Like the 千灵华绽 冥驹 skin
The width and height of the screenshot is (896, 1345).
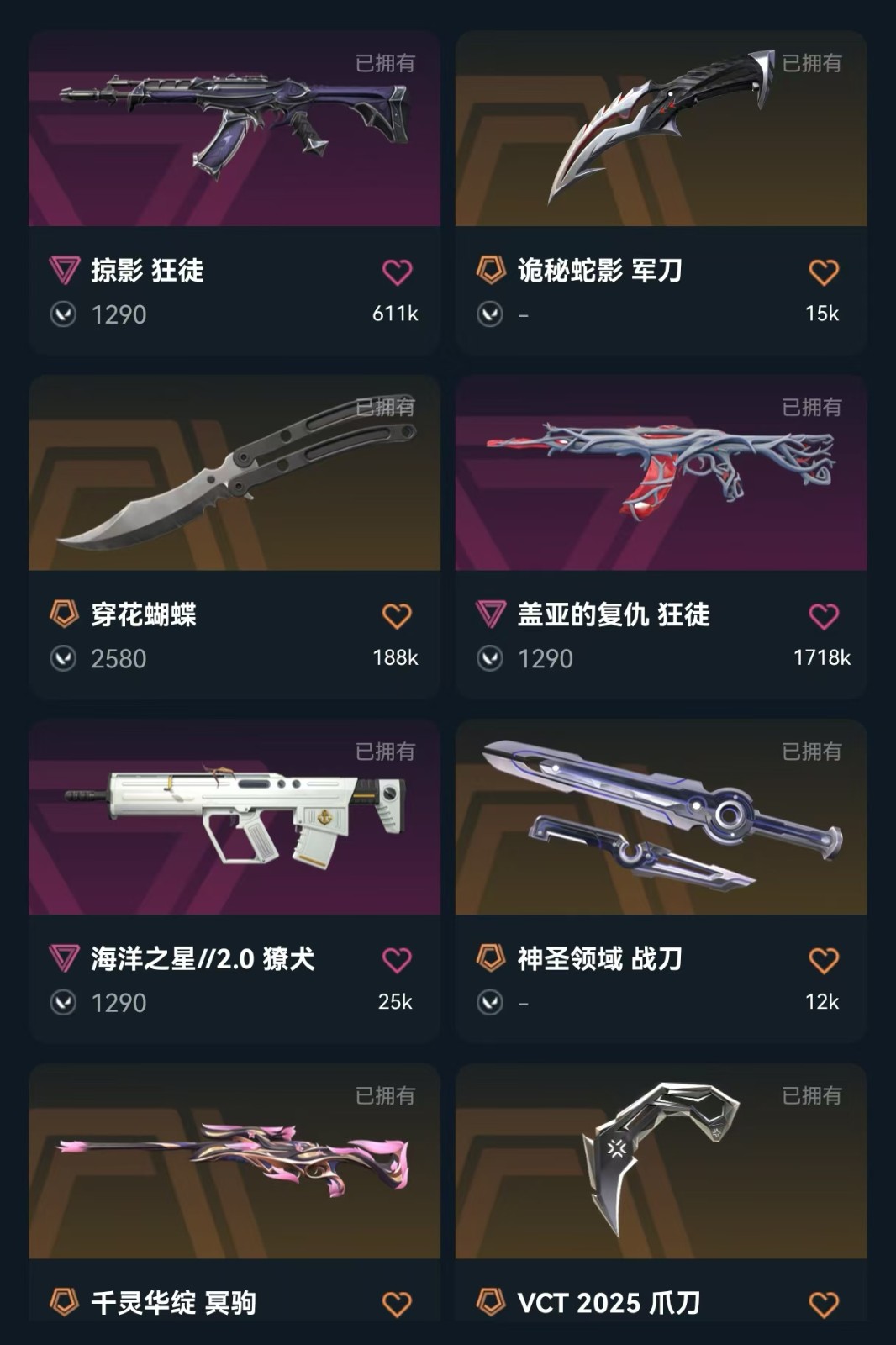[397, 1304]
